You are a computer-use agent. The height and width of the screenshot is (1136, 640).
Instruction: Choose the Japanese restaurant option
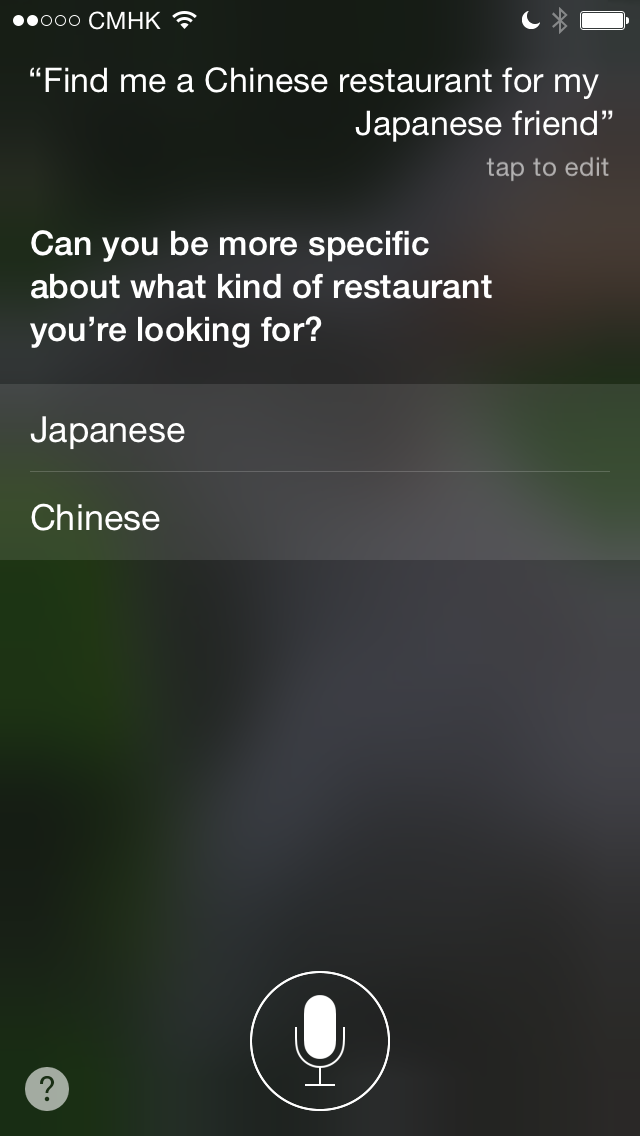click(x=320, y=428)
